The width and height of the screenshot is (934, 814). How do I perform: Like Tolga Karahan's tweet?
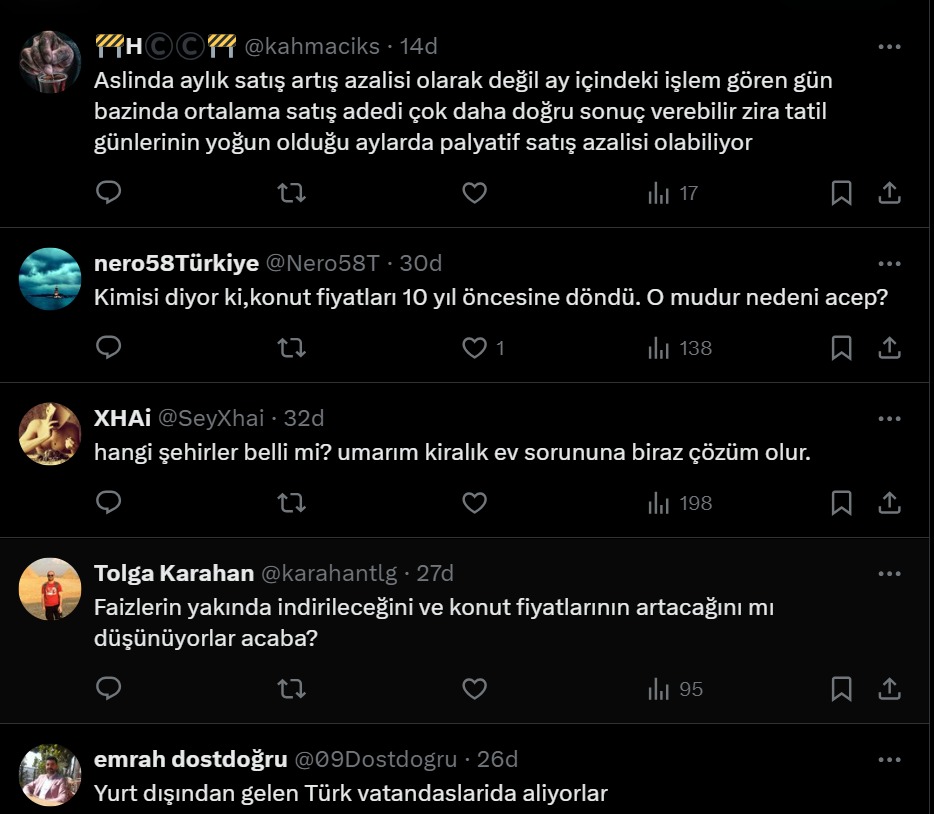474,689
